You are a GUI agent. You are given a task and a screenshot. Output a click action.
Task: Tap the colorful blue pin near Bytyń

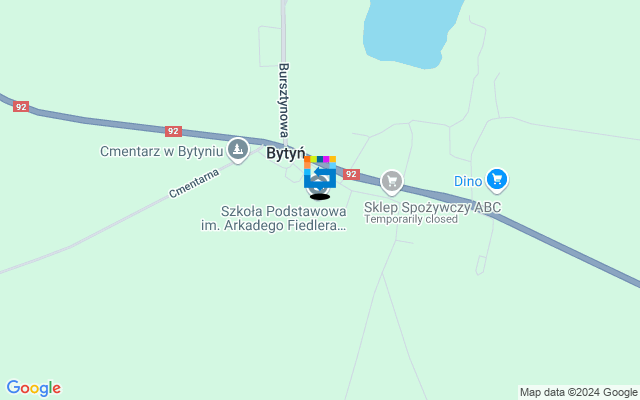pos(319,174)
